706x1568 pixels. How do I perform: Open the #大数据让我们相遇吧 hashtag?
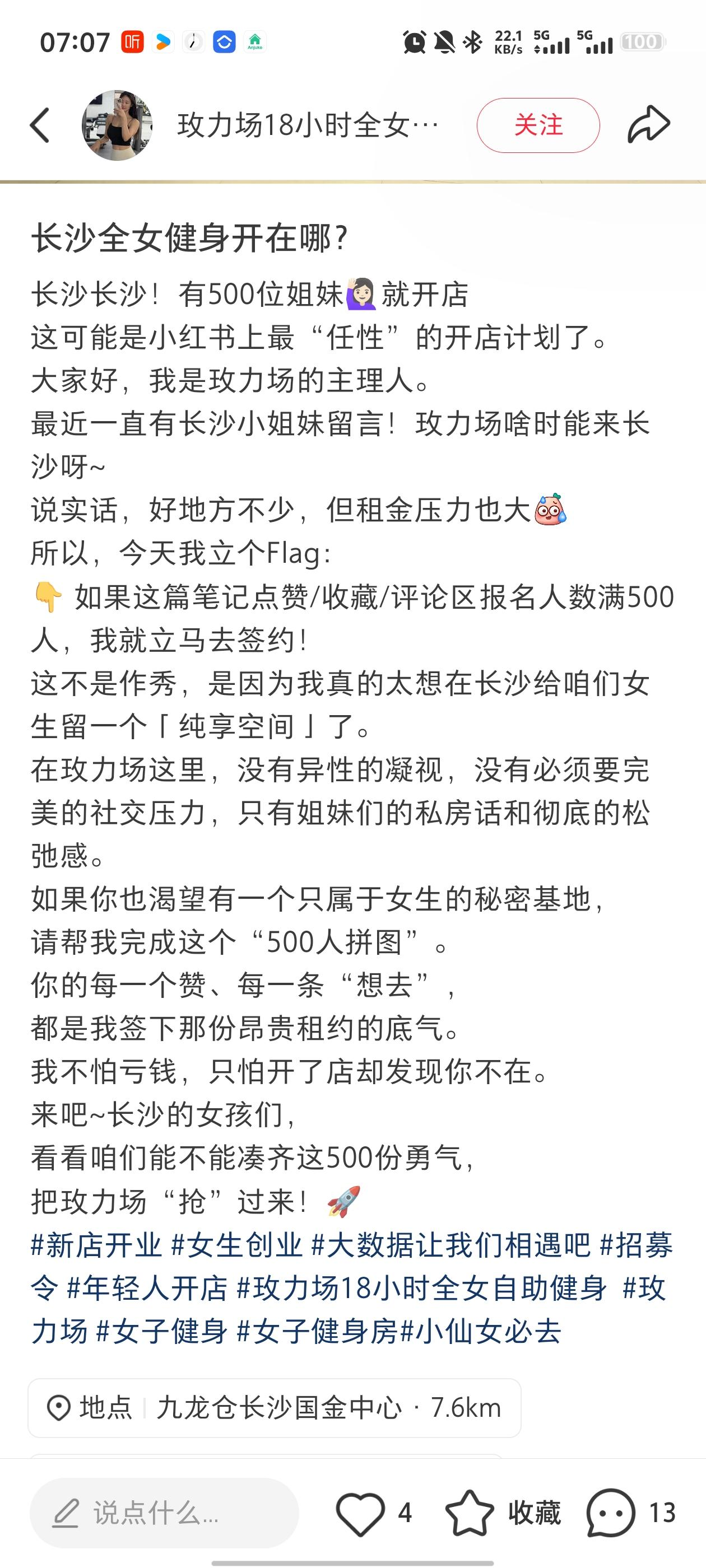pos(450,1245)
